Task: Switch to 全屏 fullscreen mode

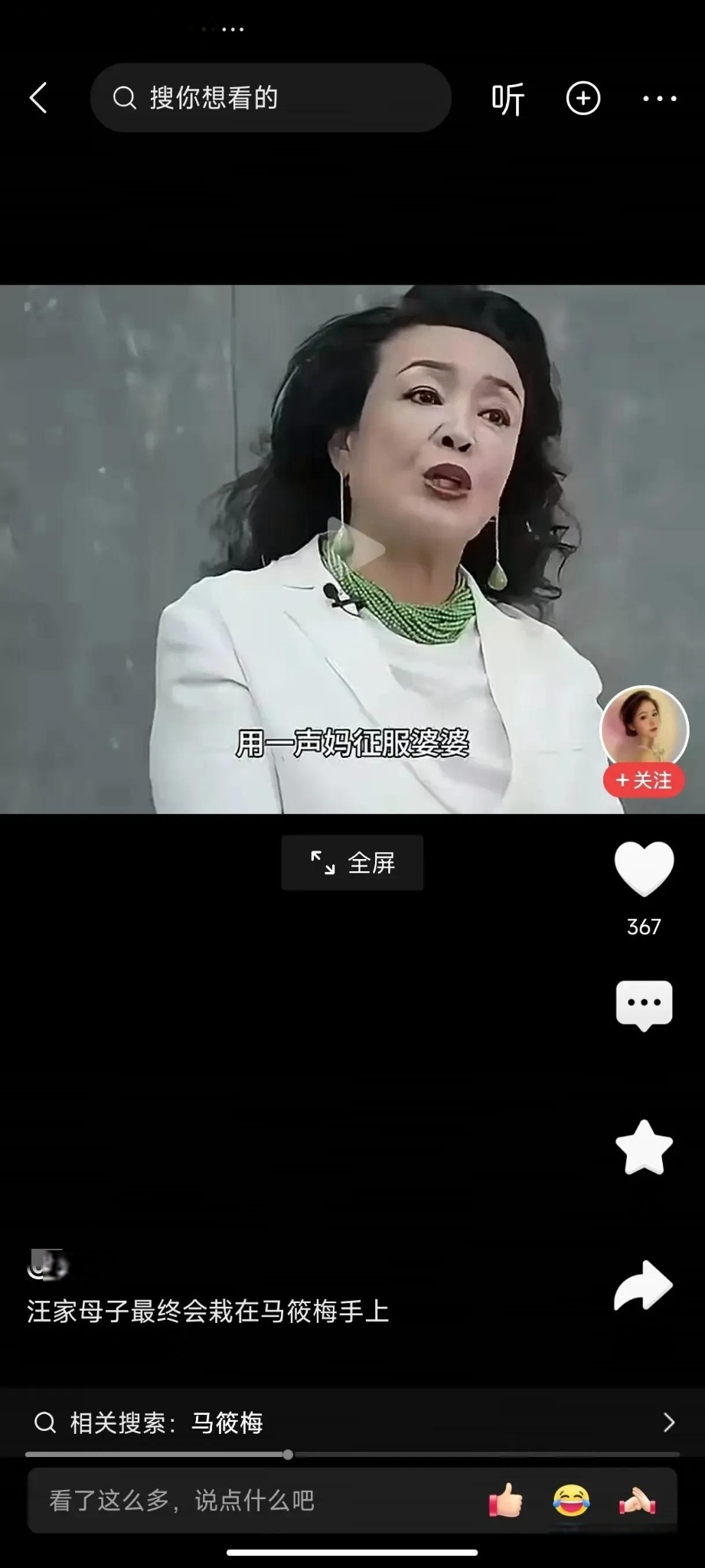Action: pyautogui.click(x=352, y=863)
